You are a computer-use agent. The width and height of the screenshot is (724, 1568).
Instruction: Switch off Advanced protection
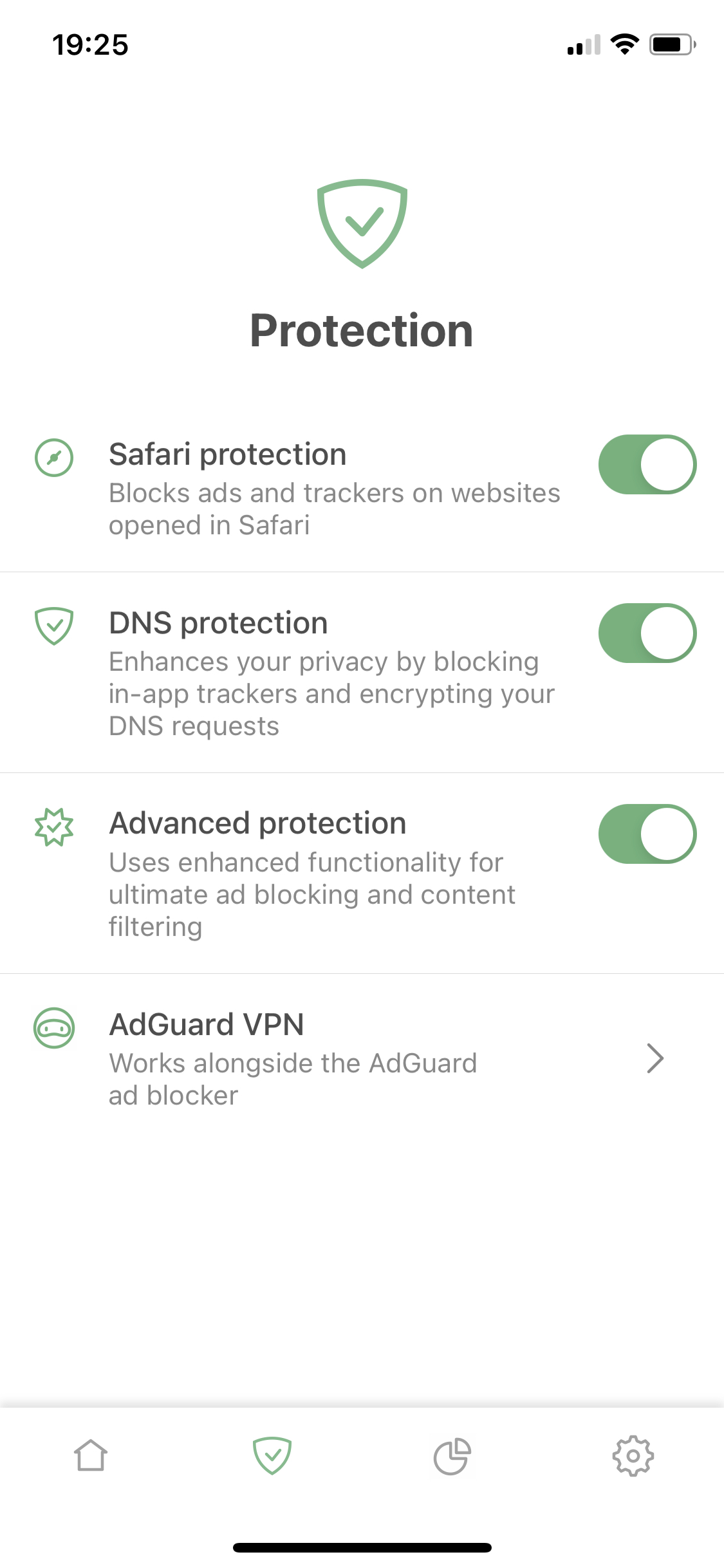(x=647, y=834)
